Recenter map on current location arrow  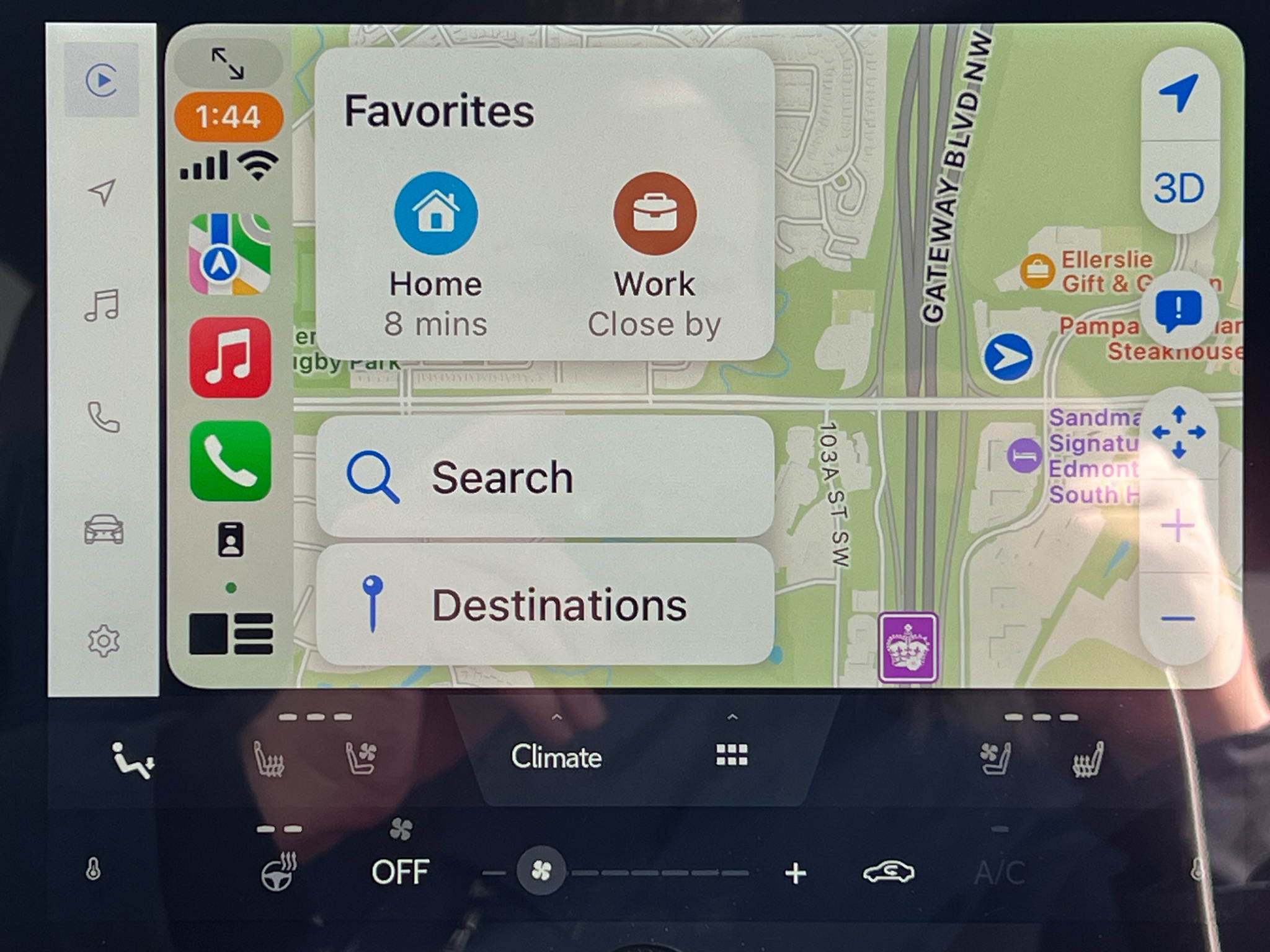(1179, 94)
